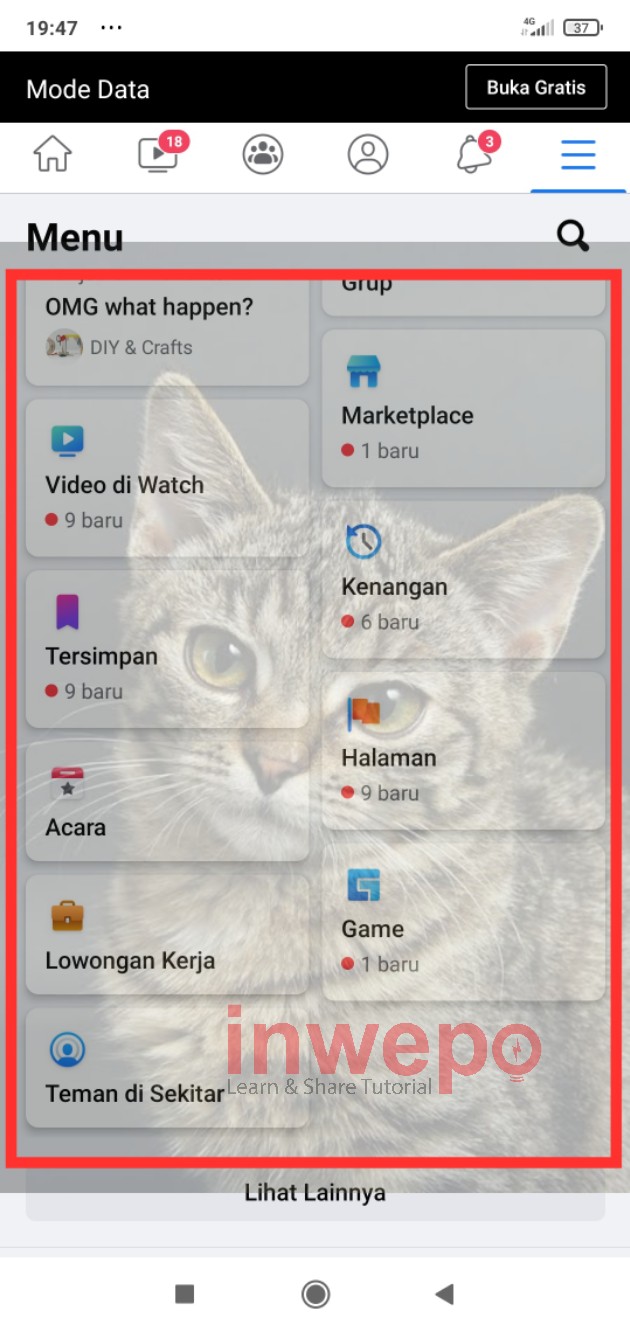Open the Watch videos tab
The height and width of the screenshot is (1332, 630).
pos(158,155)
